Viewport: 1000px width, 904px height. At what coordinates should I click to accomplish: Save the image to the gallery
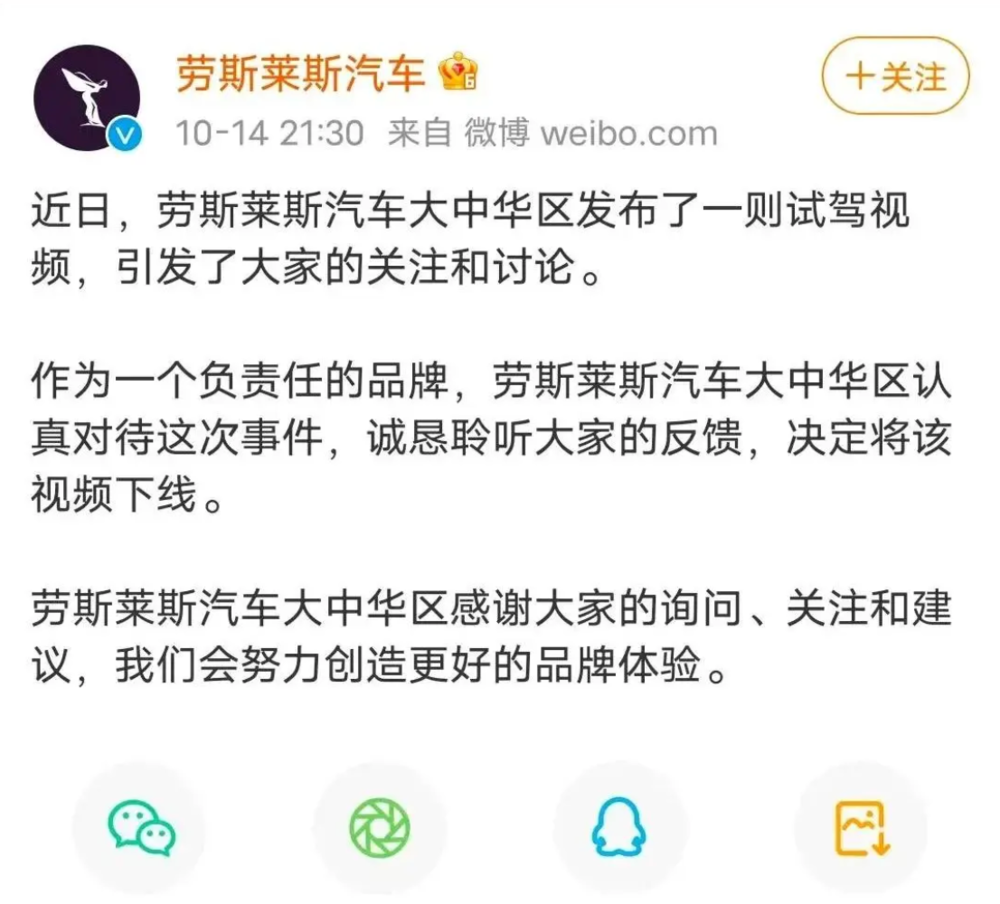click(860, 829)
